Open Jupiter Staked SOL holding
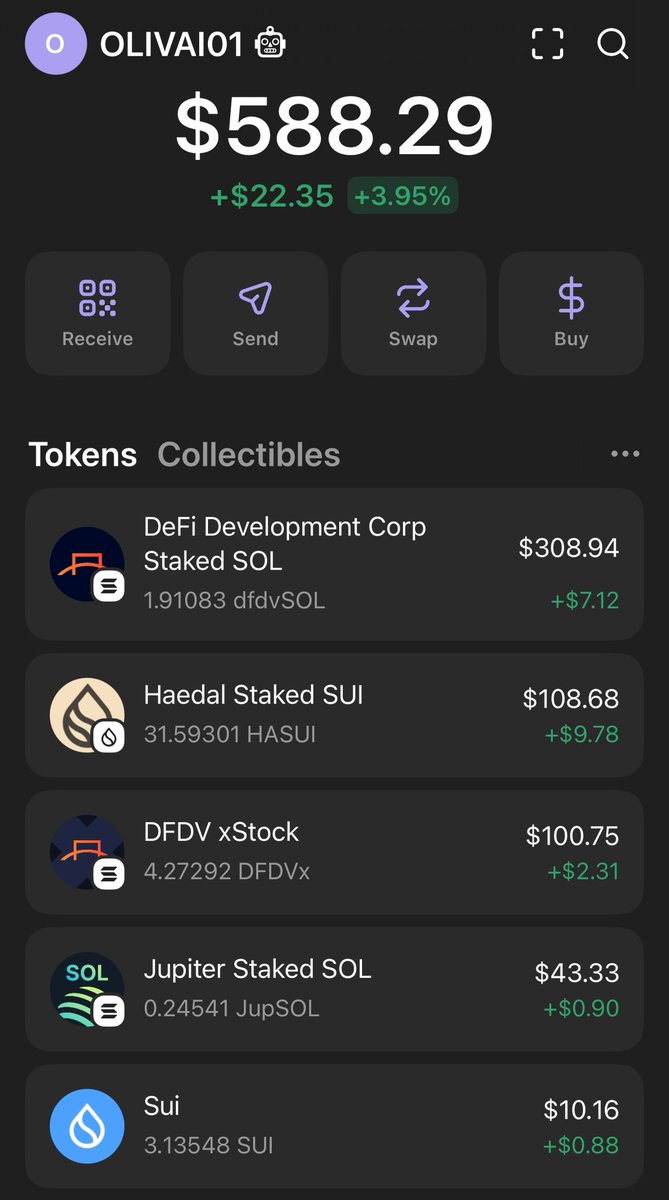Viewport: 669px width, 1200px height. tap(334, 989)
